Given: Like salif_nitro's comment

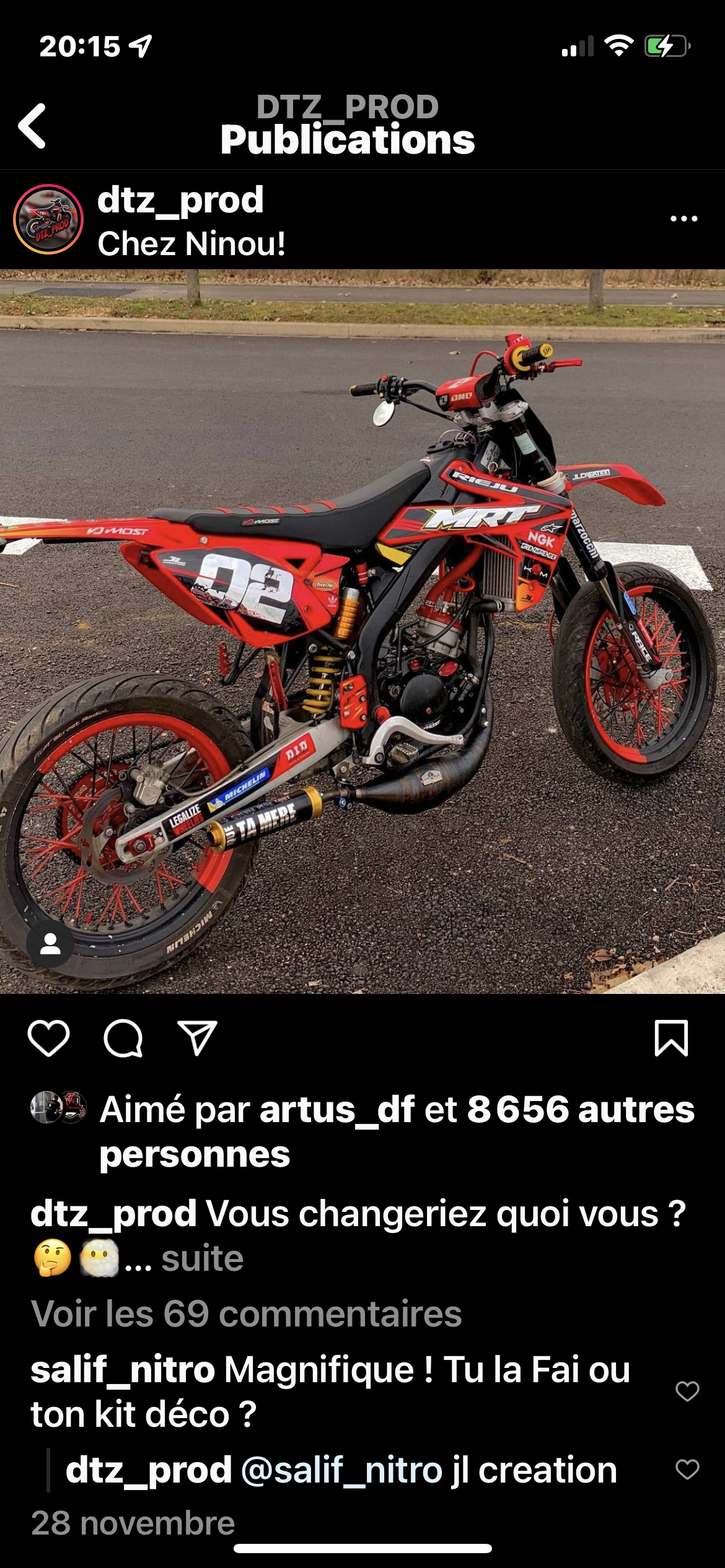Looking at the screenshot, I should pyautogui.click(x=687, y=1392).
